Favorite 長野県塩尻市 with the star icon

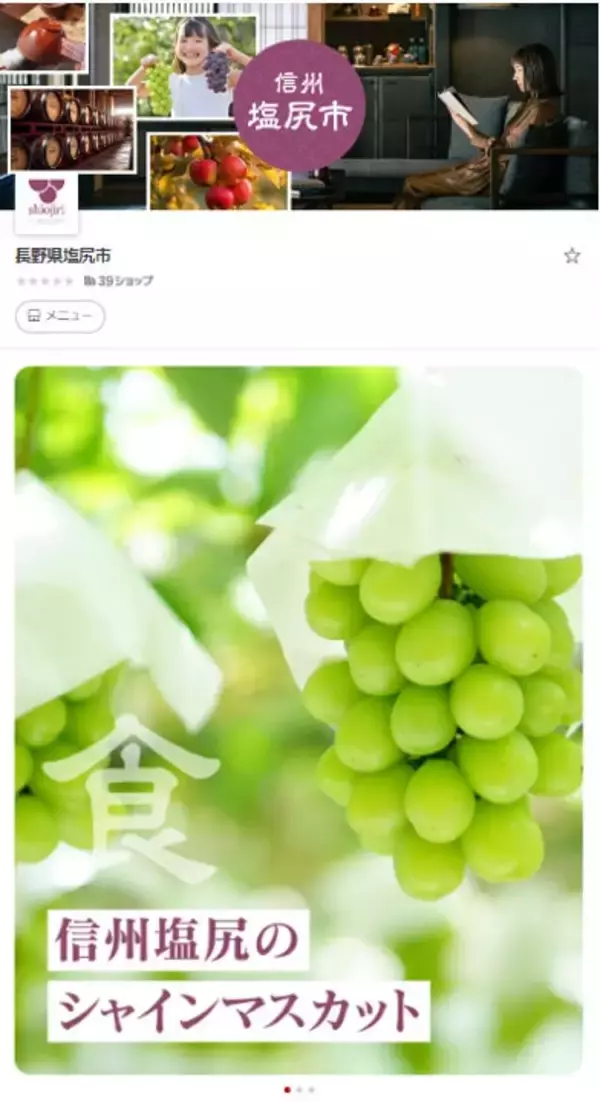click(x=572, y=256)
